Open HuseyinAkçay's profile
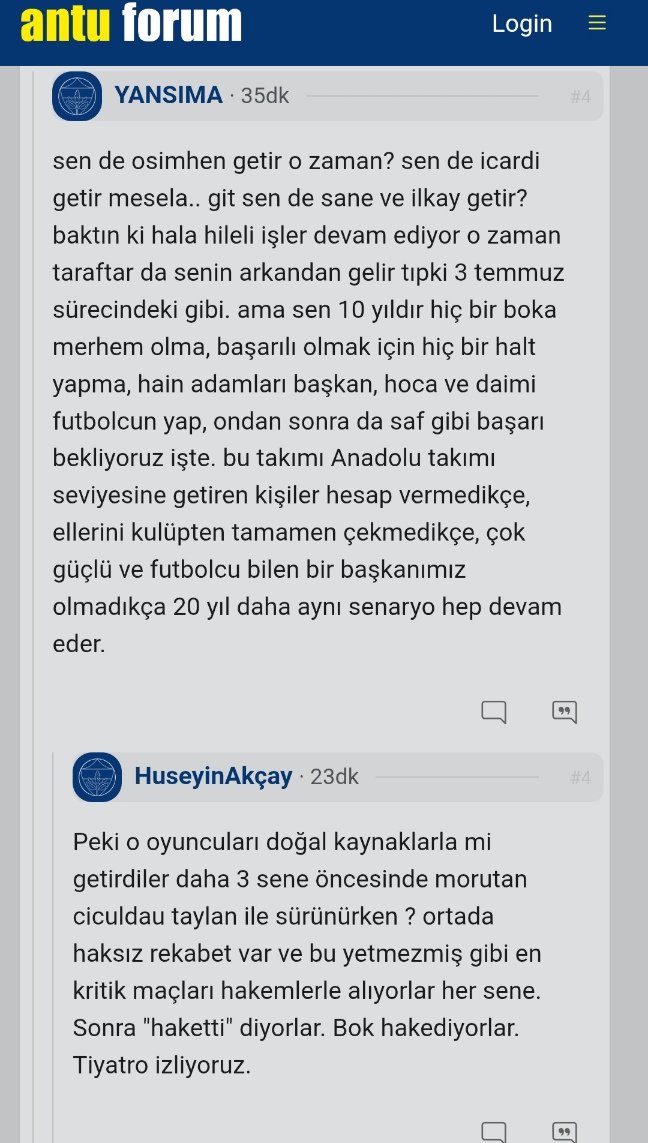This screenshot has width=648, height=1143. (x=213, y=776)
